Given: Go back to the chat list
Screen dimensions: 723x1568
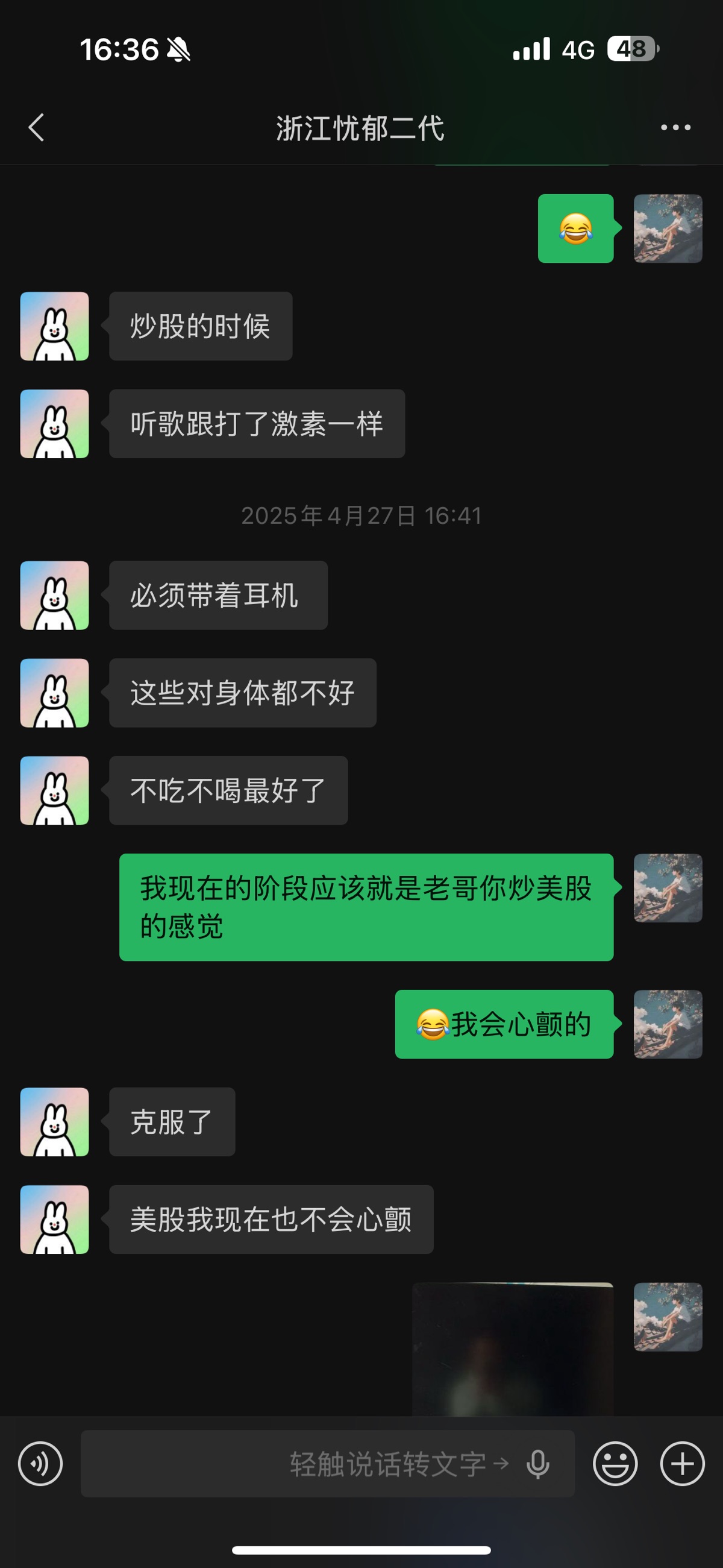Looking at the screenshot, I should tap(37, 128).
